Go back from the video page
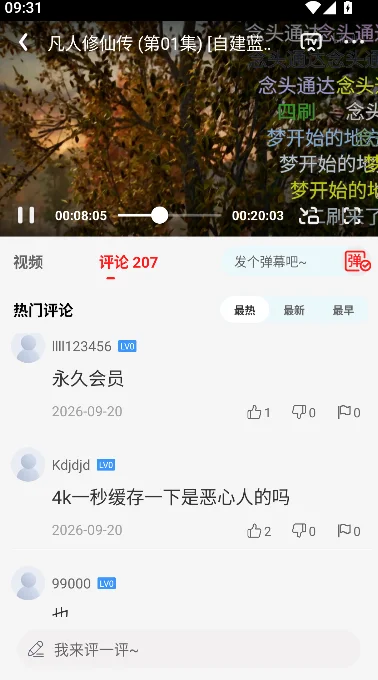The image size is (378, 680). pos(24,42)
